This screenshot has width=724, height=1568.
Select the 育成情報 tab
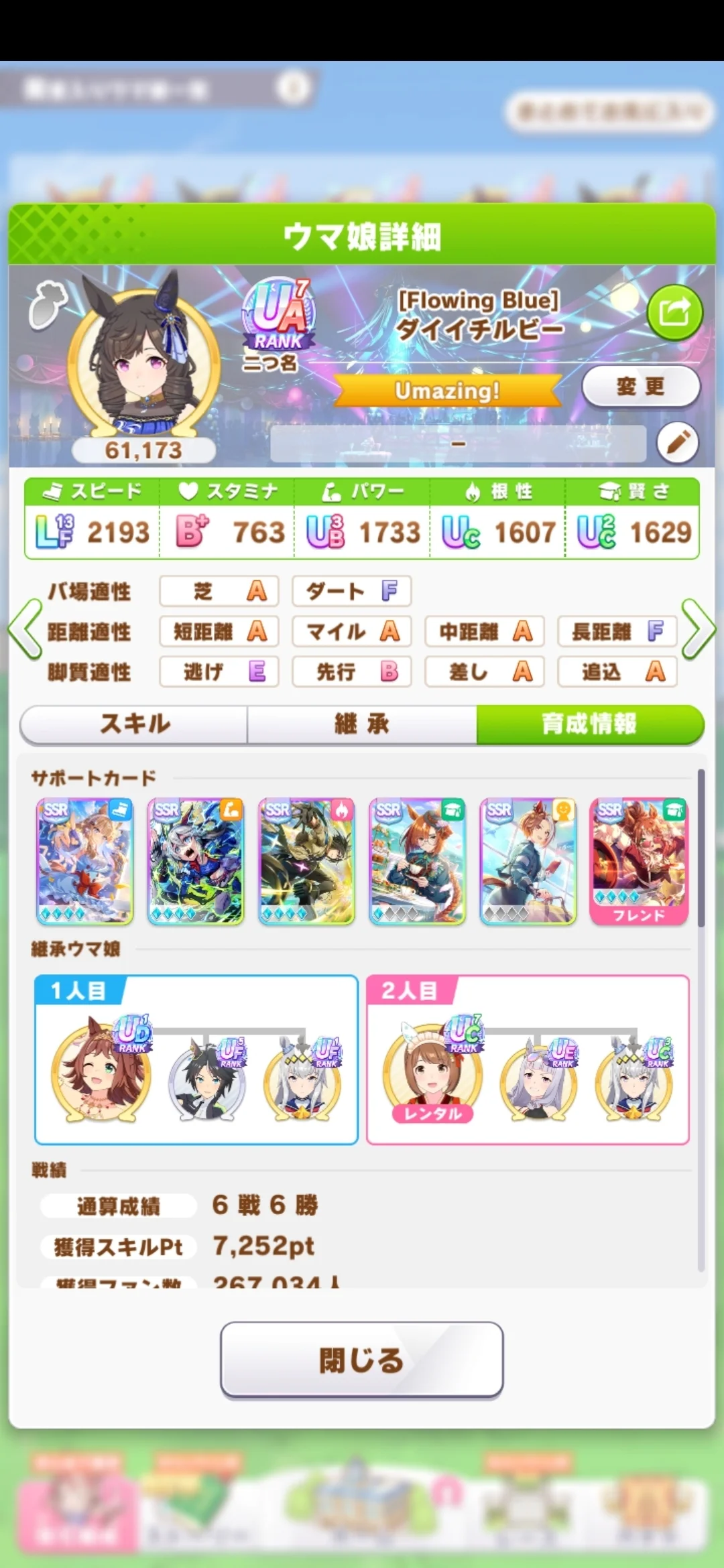pos(589,724)
